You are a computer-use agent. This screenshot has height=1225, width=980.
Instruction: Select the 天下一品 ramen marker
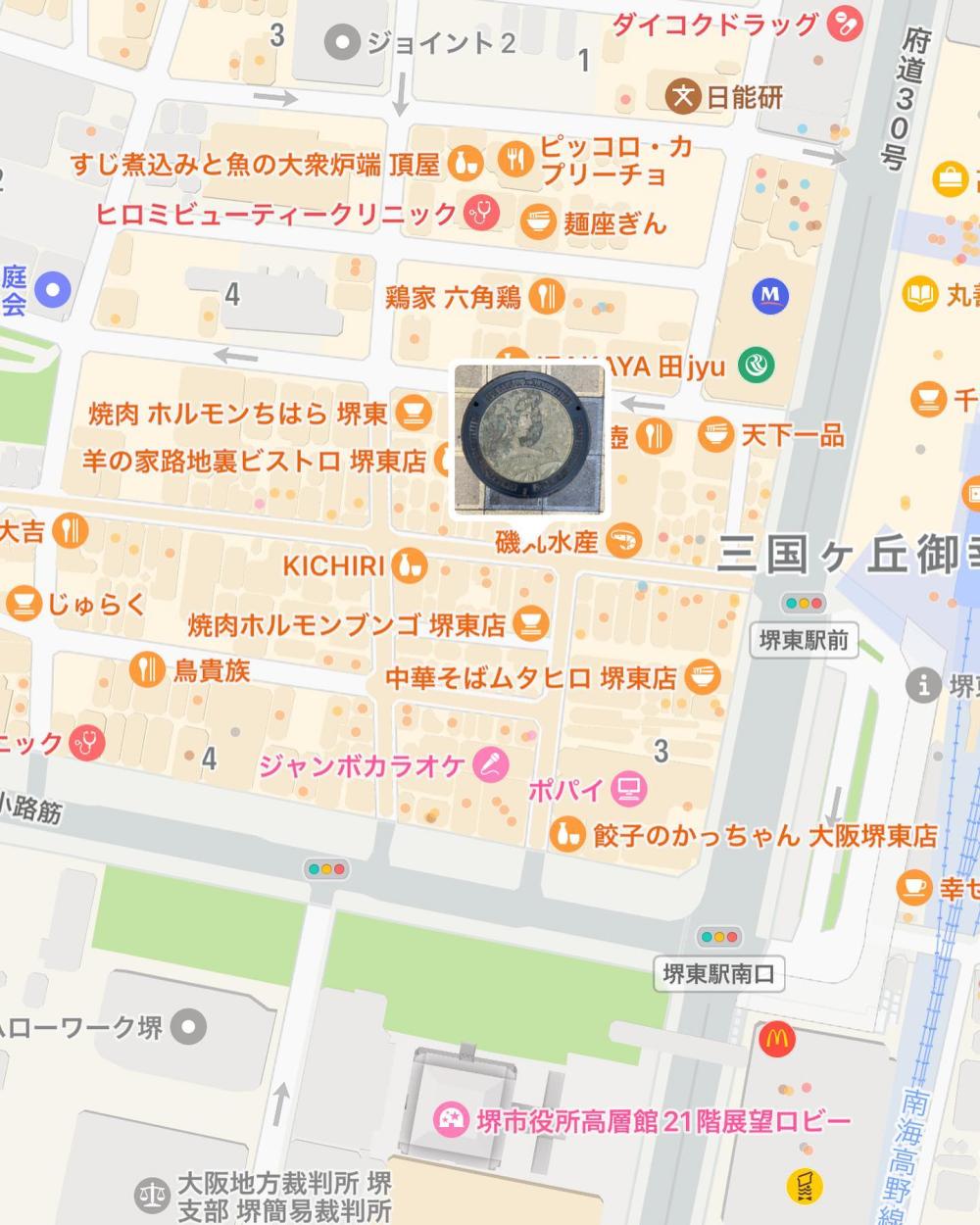(x=717, y=433)
